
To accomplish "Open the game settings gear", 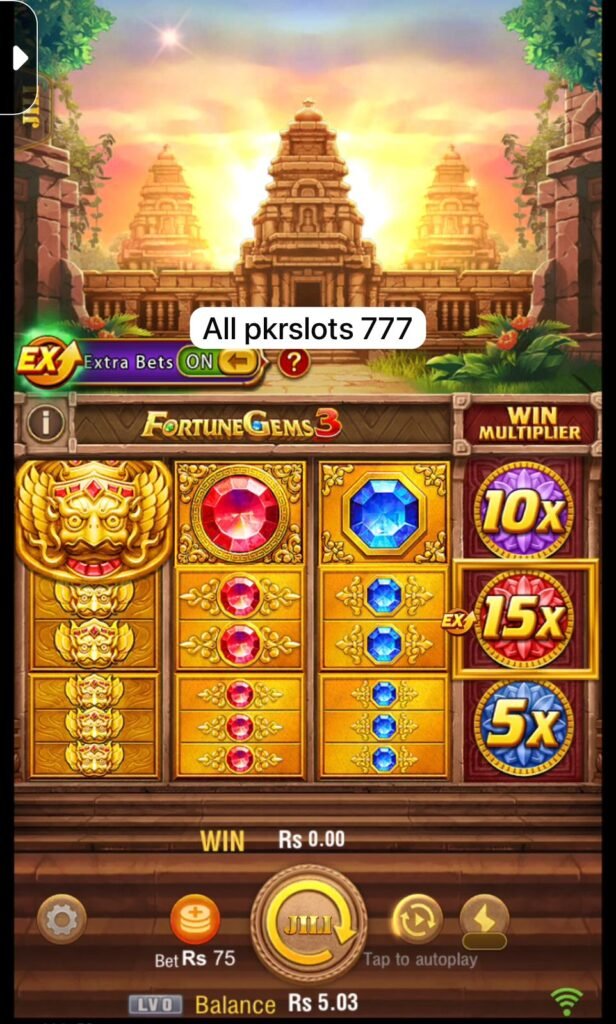I will click(x=62, y=919).
